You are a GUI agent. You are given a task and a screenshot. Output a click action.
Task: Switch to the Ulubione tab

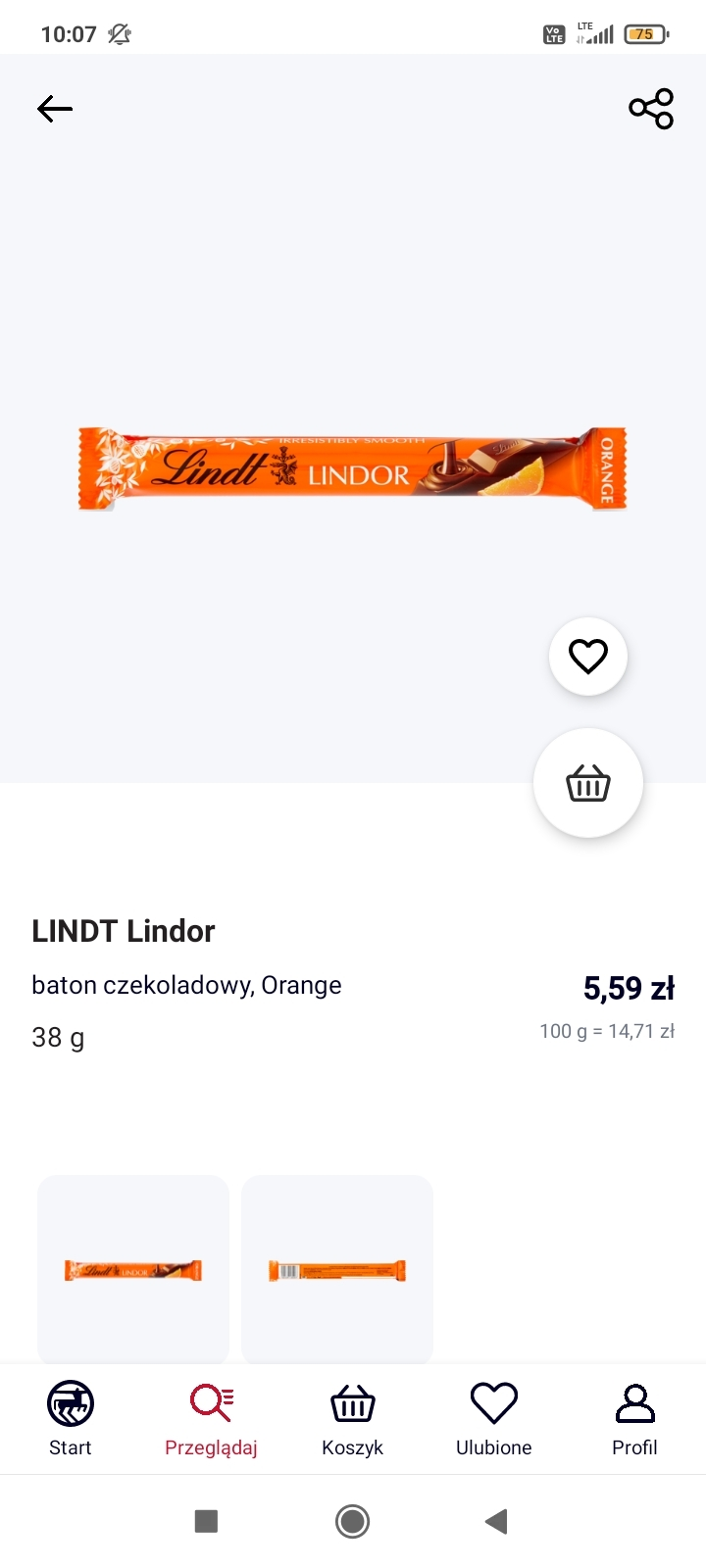pos(493,1418)
